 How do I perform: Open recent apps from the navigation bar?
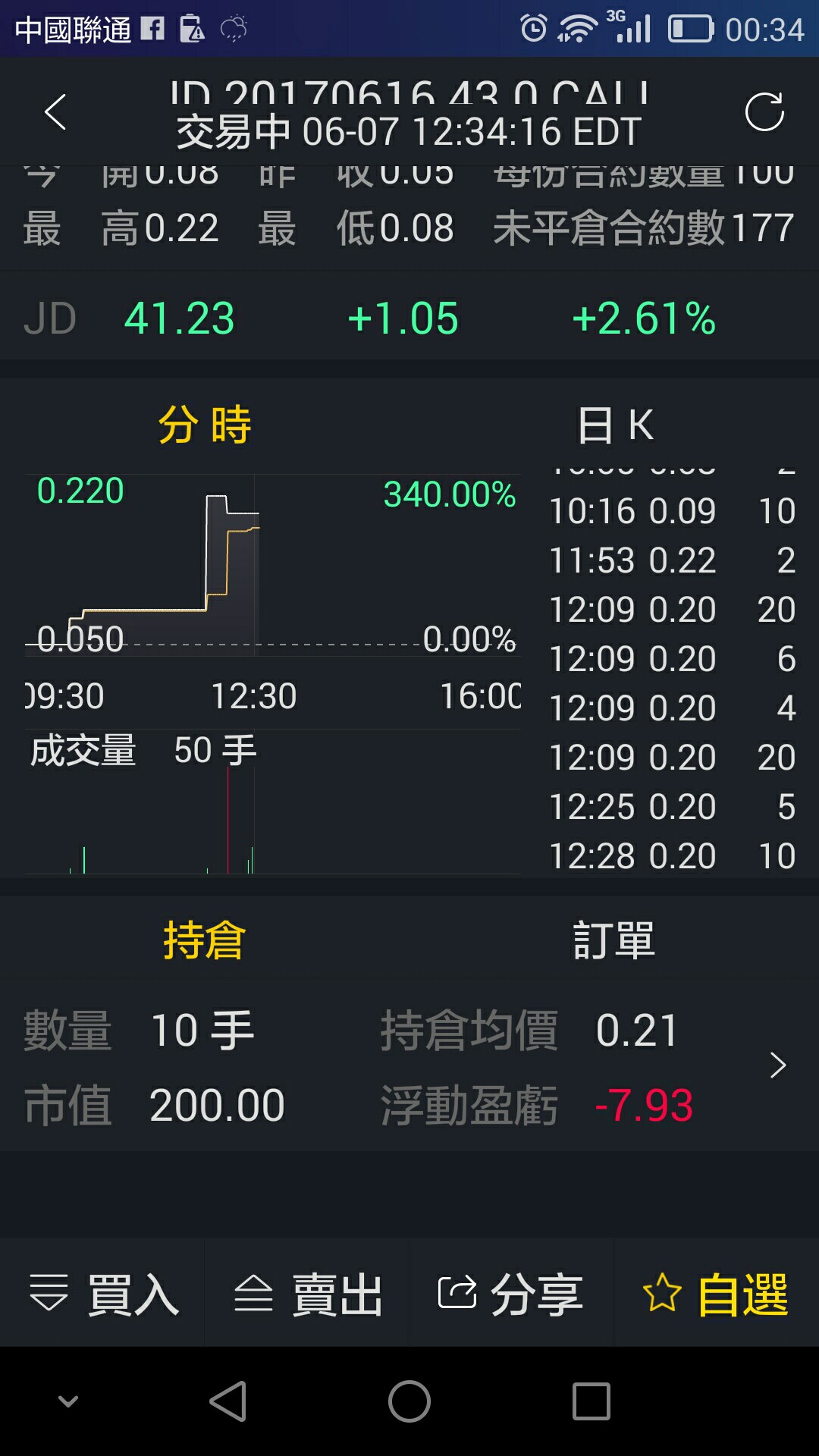click(x=591, y=1401)
